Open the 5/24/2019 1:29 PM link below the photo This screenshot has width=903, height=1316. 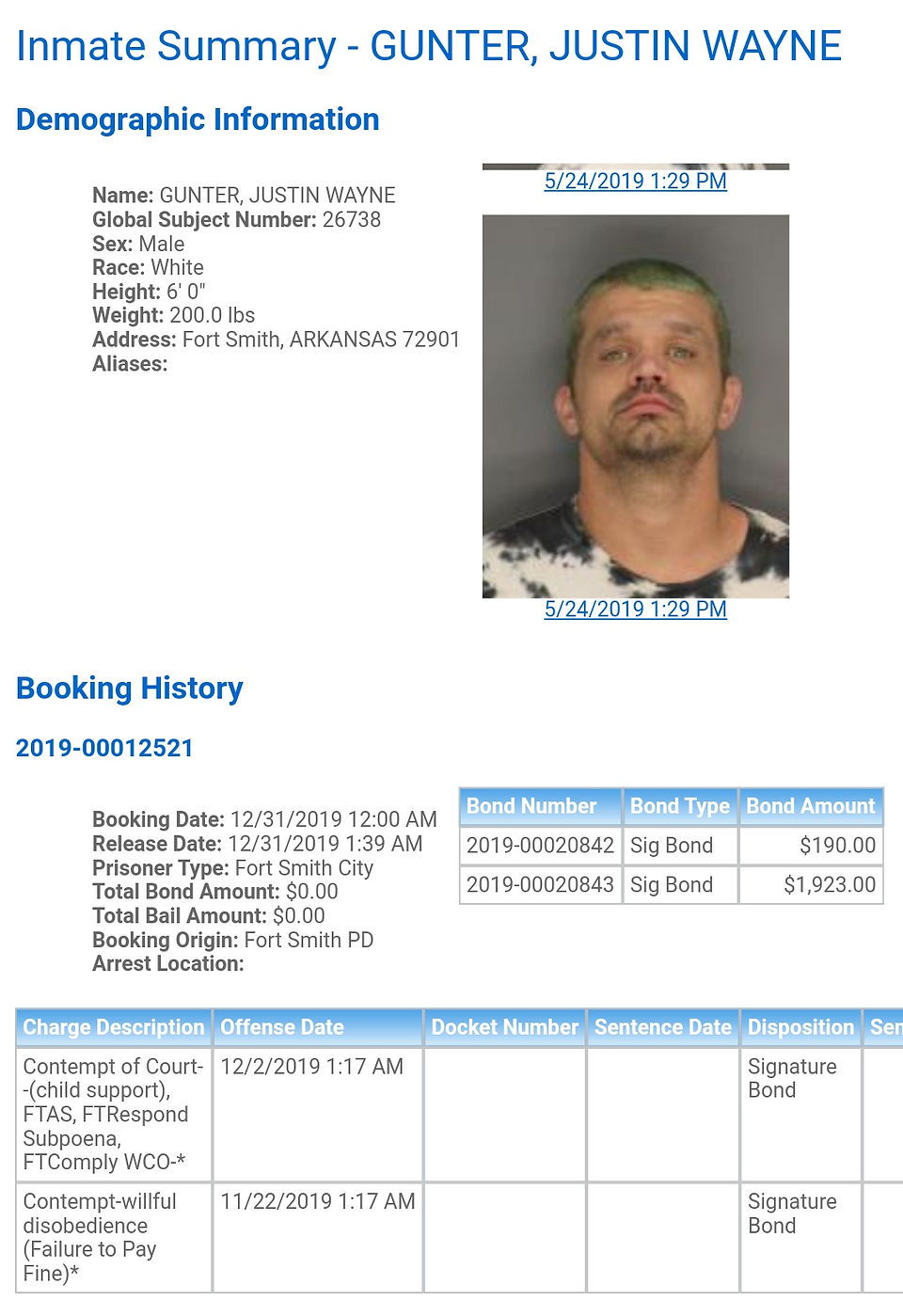(x=635, y=609)
